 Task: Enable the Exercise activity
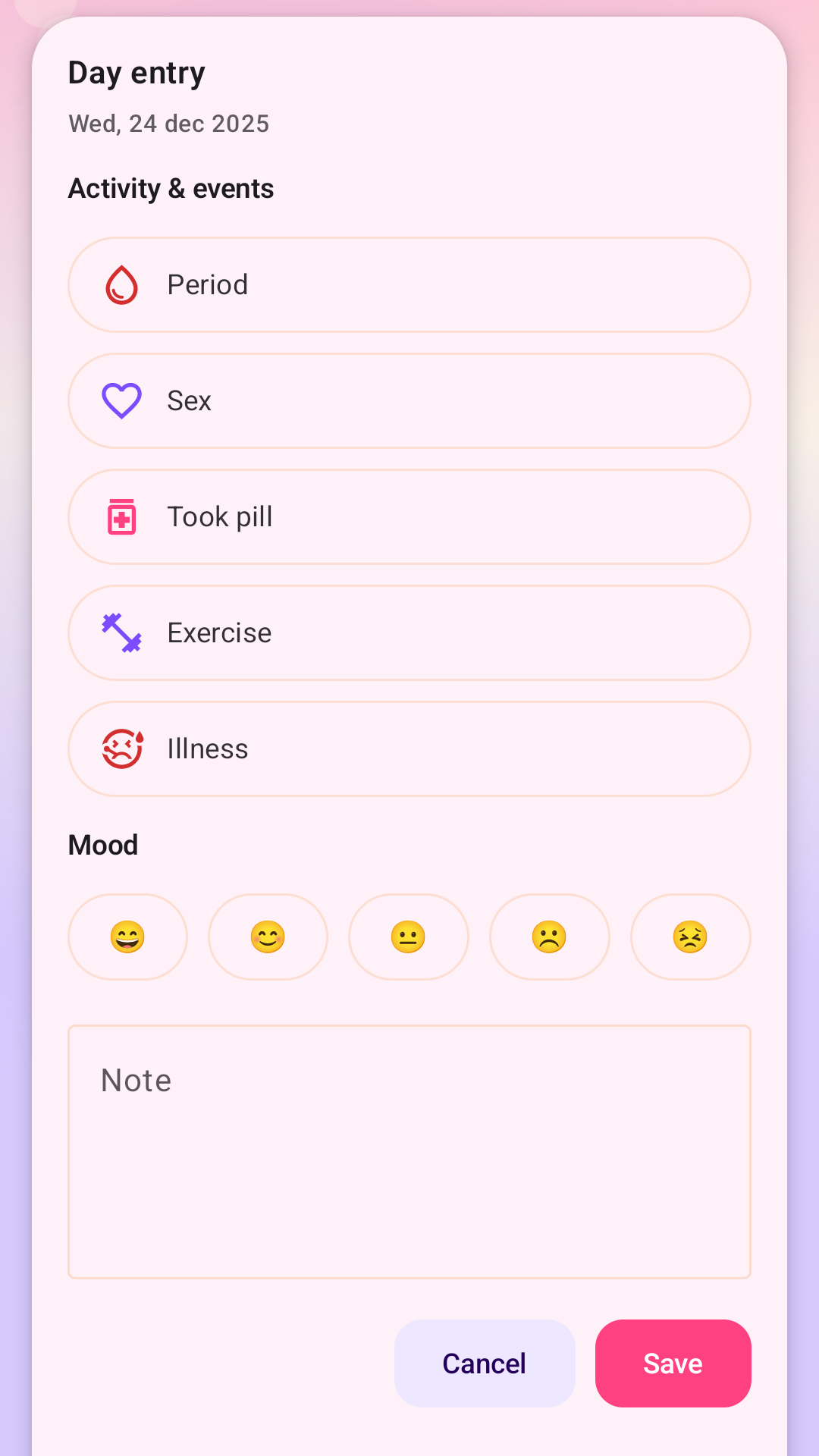point(408,632)
